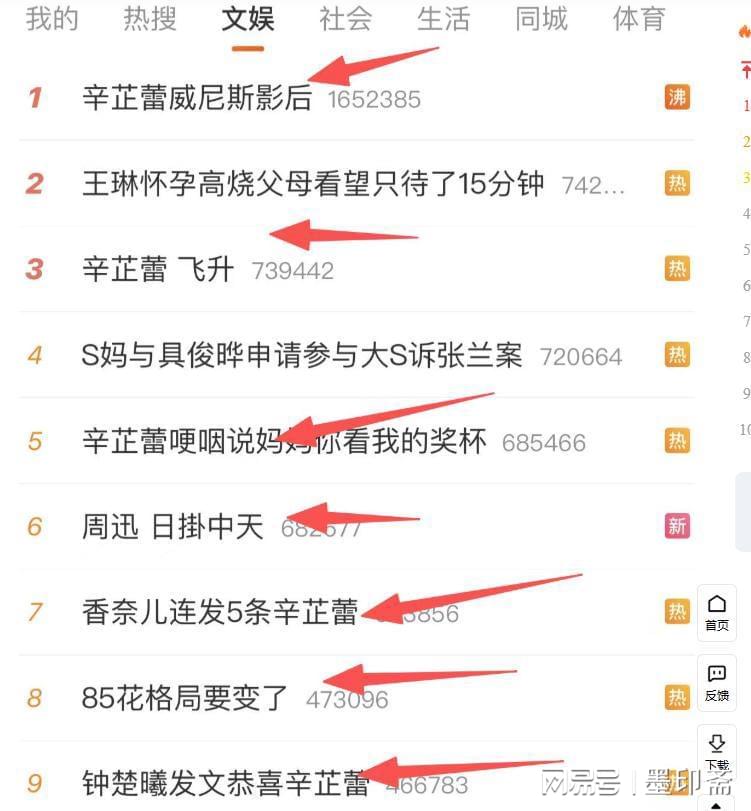
Task: Click the 热 badge on 85花格局要变了
Action: (677, 698)
